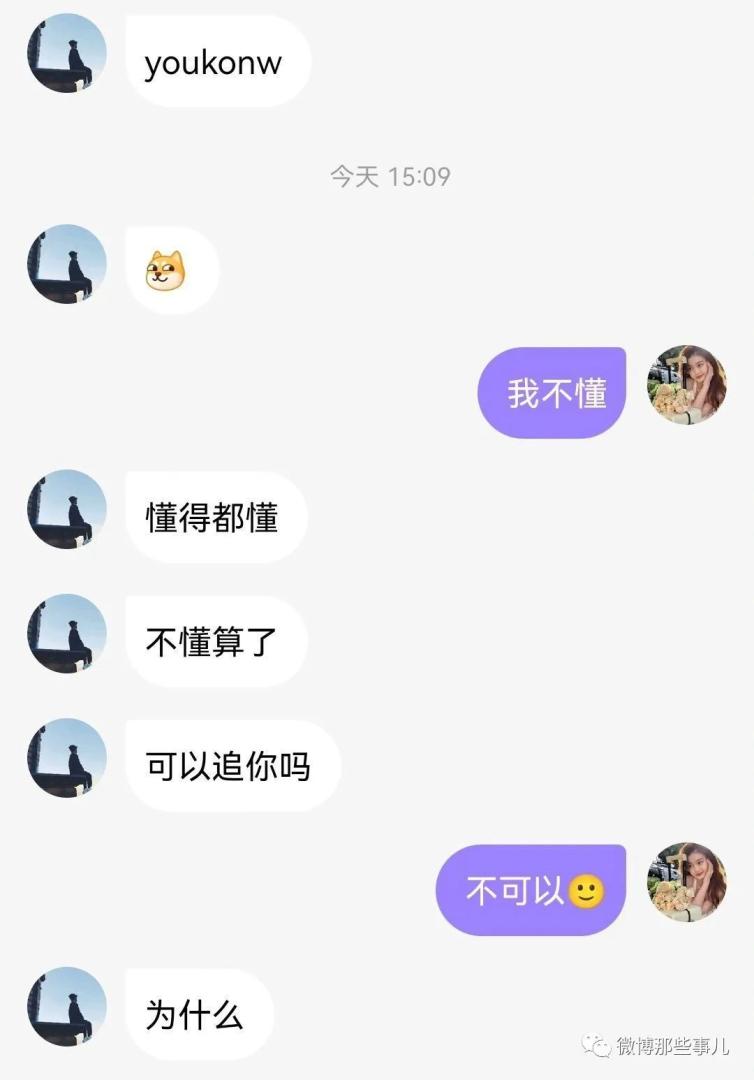Open the avatar beside the 为什么 message

point(67,1007)
